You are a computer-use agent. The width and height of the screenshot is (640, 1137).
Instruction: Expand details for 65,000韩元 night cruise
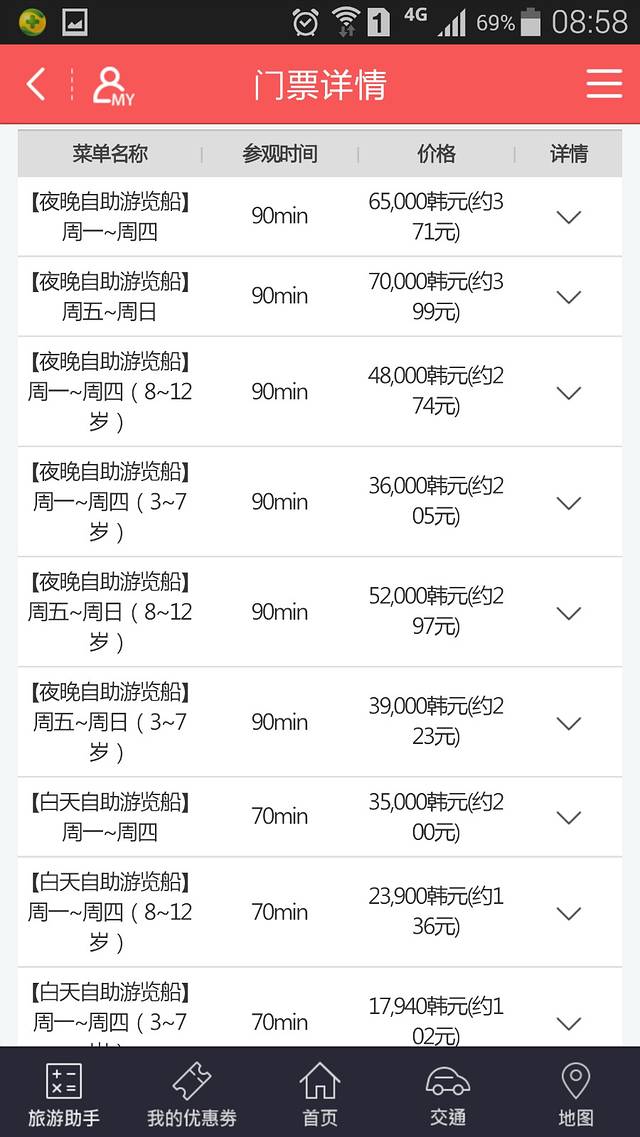569,217
